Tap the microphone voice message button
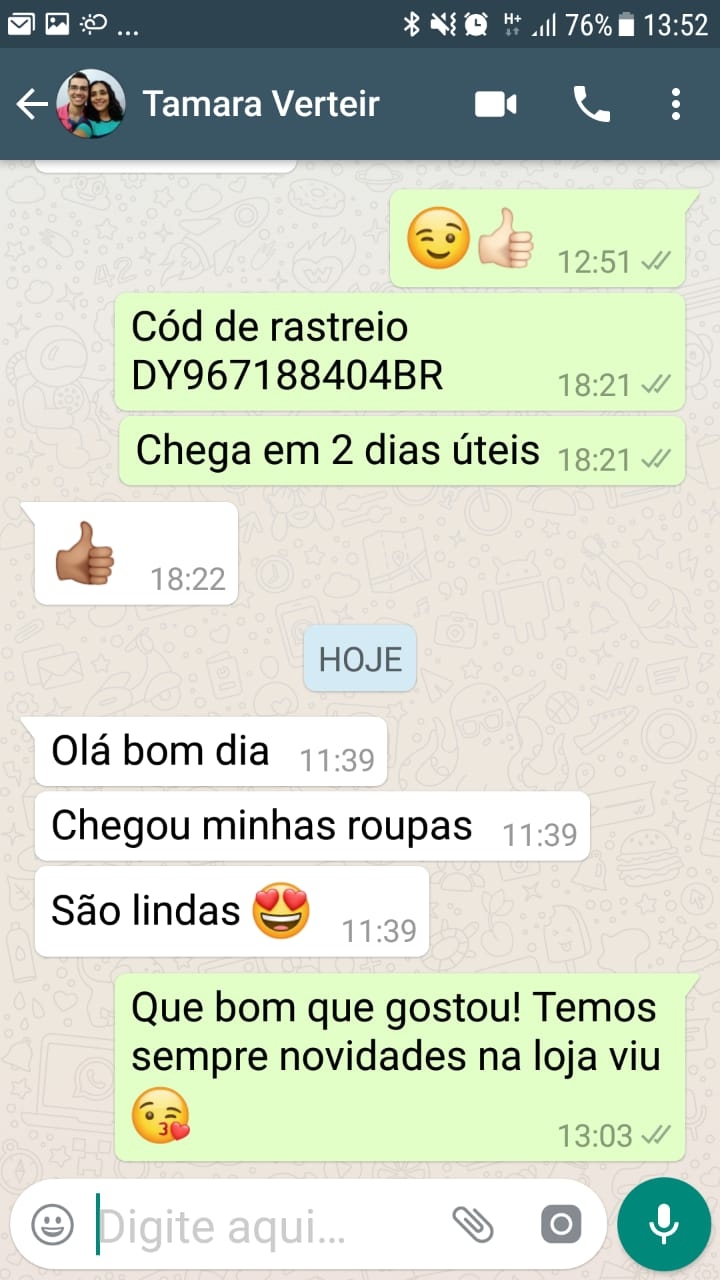 (664, 1224)
